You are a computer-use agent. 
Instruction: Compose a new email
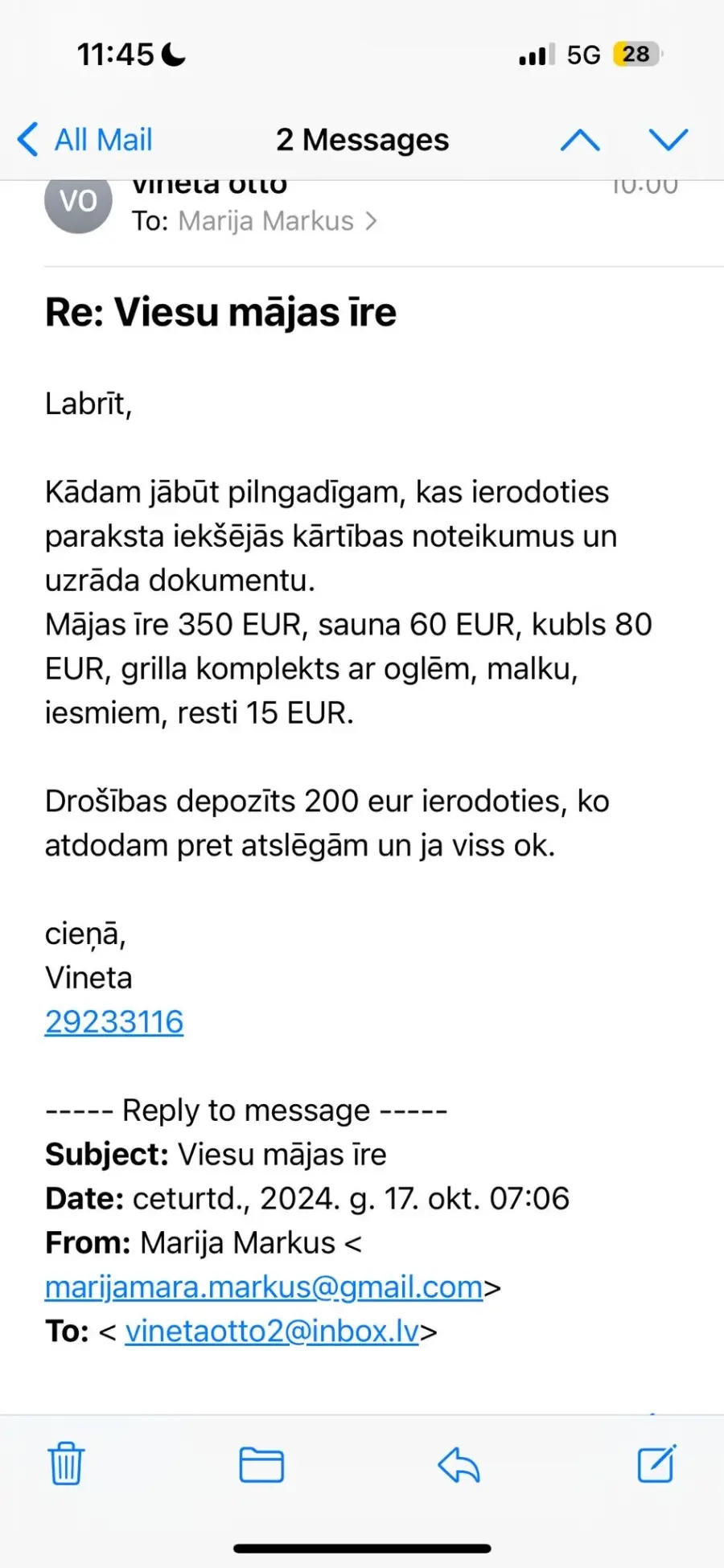(x=656, y=1463)
